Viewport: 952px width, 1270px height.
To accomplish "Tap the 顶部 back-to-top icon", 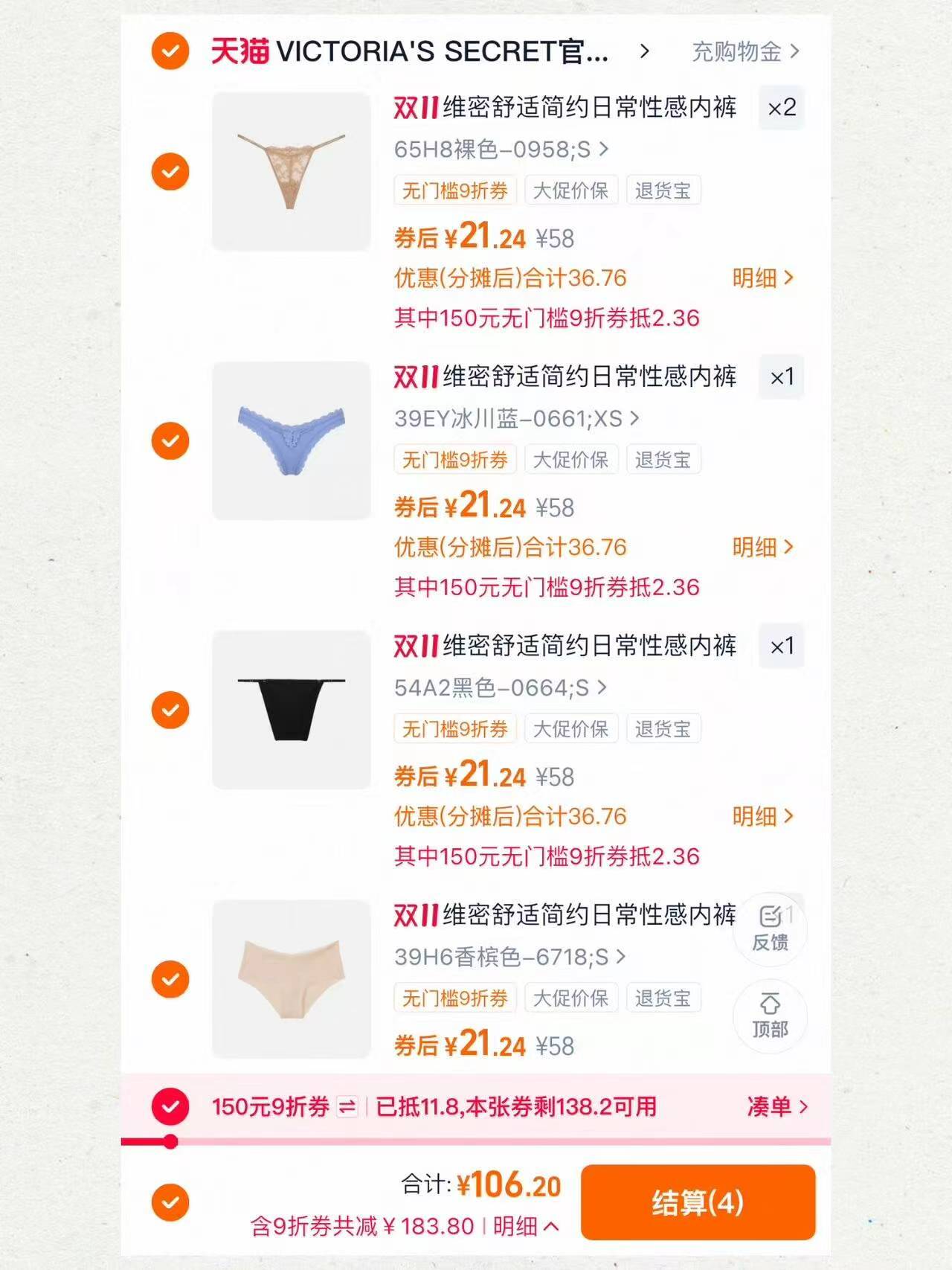I will click(x=771, y=1017).
